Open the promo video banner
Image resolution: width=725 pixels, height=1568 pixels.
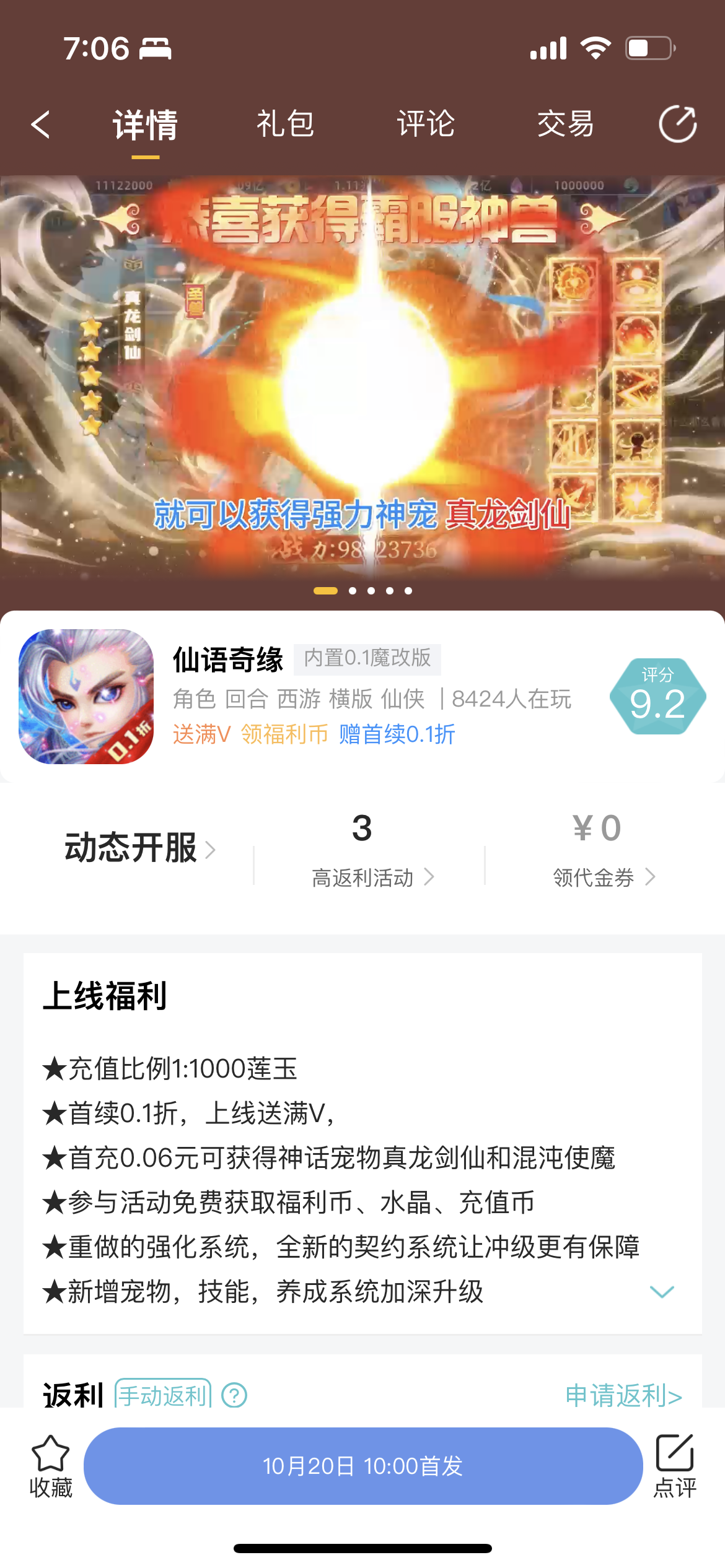[x=362, y=379]
